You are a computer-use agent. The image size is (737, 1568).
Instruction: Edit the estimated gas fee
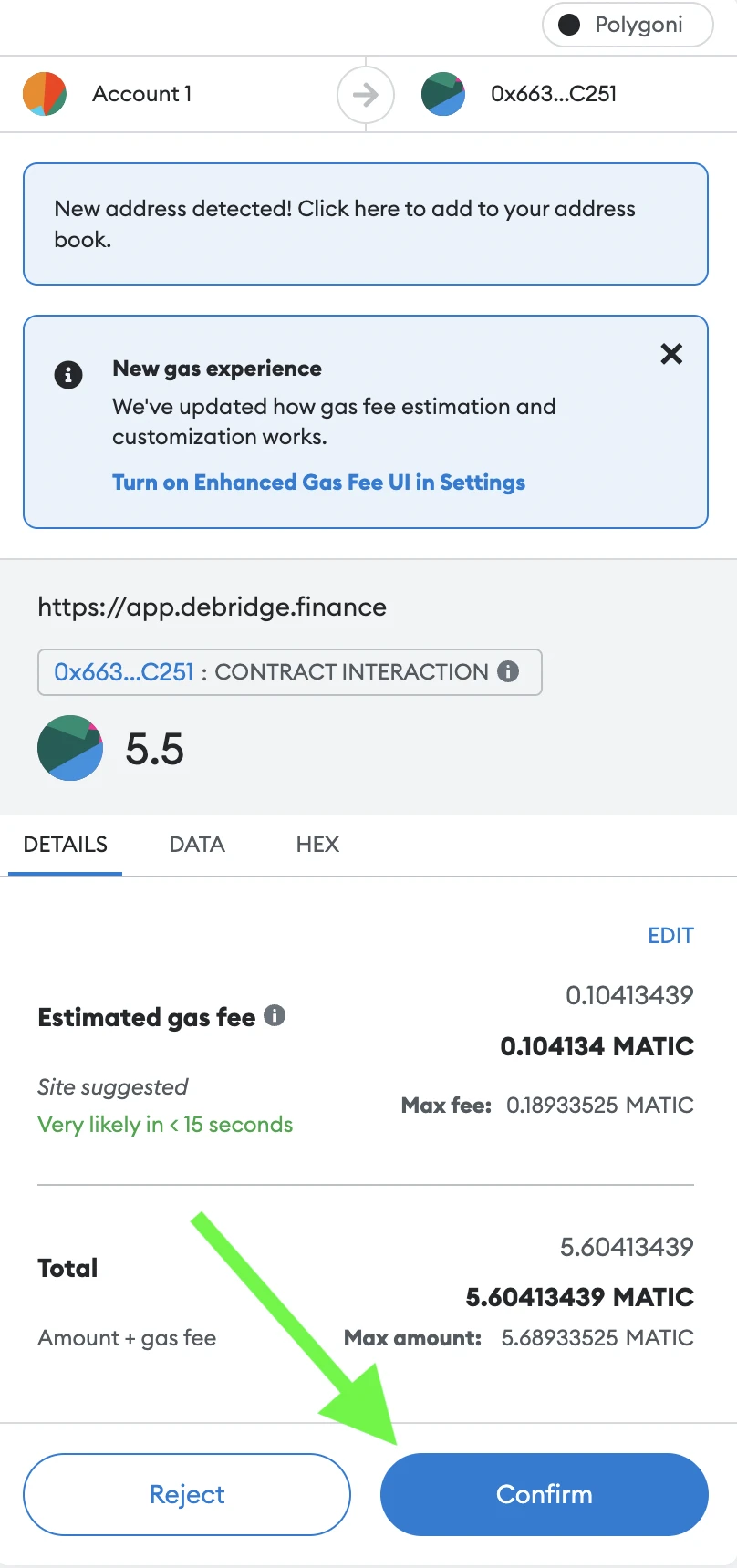[x=670, y=935]
